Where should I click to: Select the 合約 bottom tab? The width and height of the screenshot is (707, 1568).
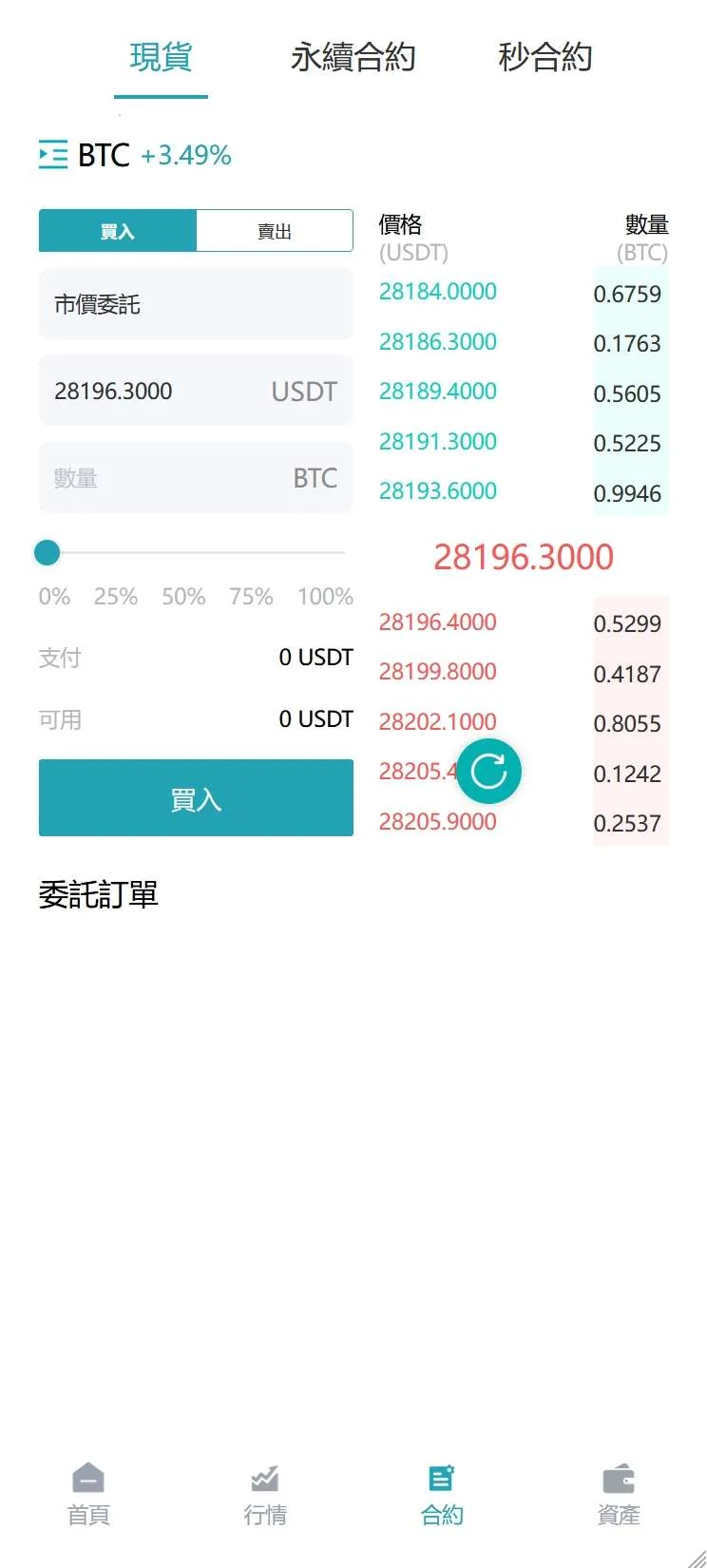pyautogui.click(x=442, y=1494)
